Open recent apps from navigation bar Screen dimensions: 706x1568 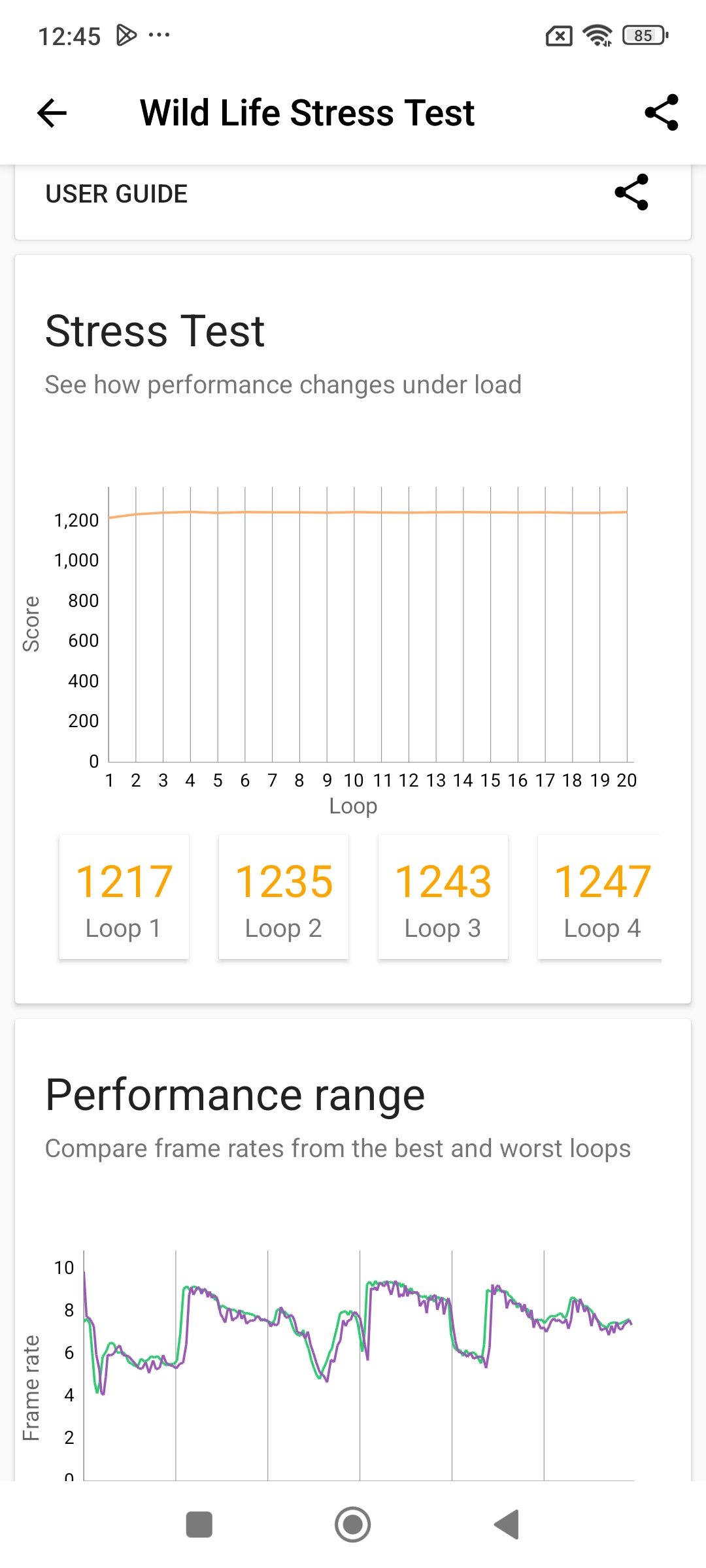click(x=199, y=1524)
